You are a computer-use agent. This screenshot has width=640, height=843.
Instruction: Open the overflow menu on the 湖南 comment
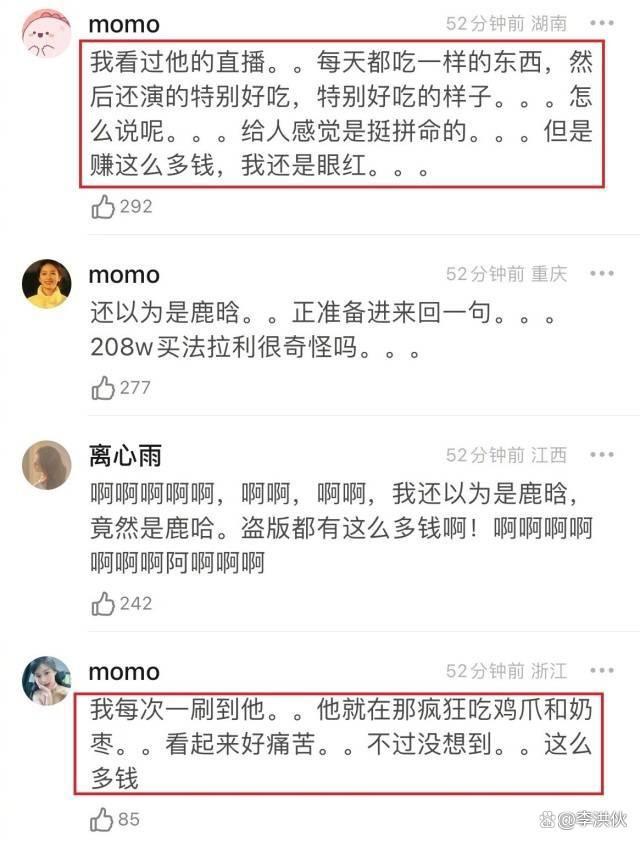[602, 22]
